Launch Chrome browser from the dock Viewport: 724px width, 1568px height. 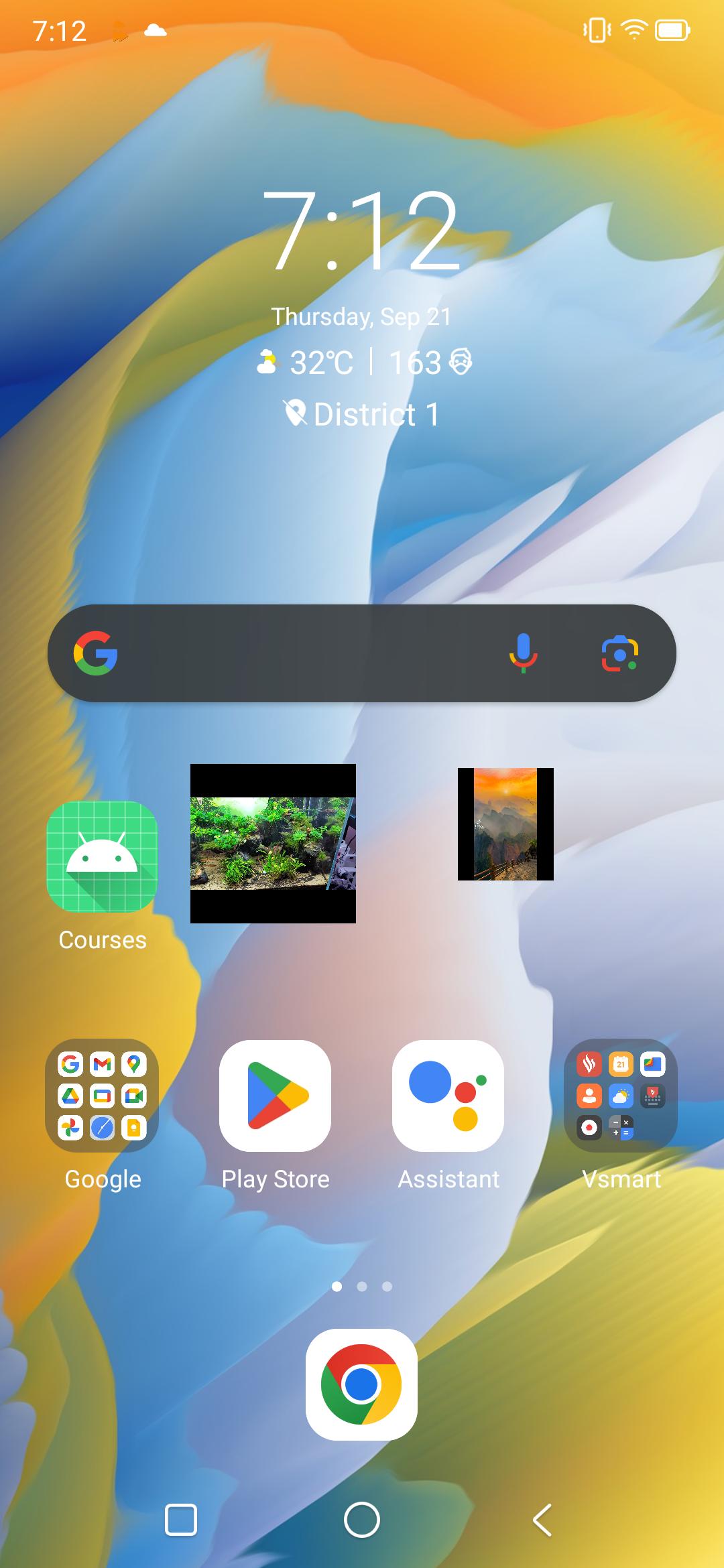pos(361,1384)
